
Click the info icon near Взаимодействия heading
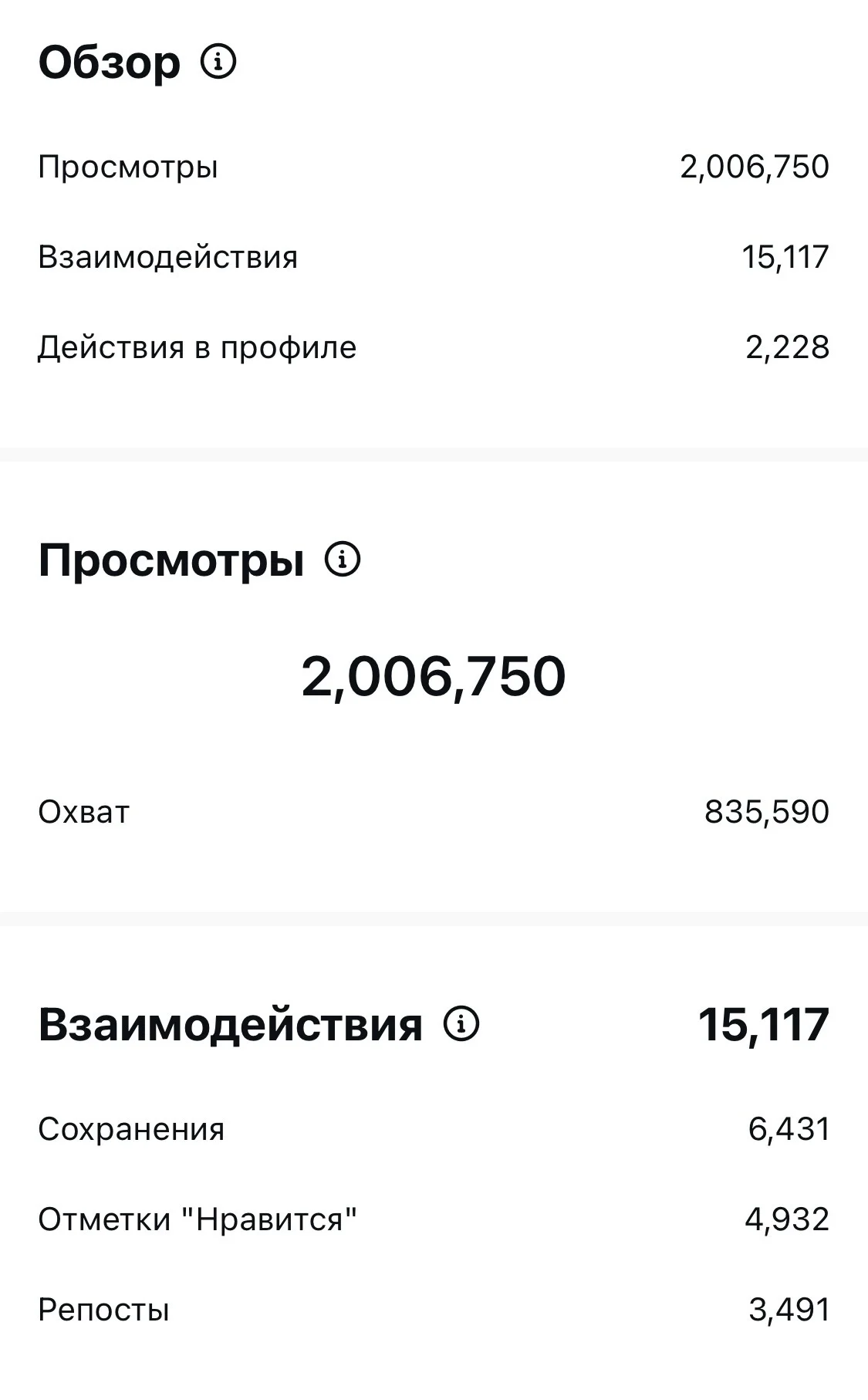pyautogui.click(x=461, y=1024)
